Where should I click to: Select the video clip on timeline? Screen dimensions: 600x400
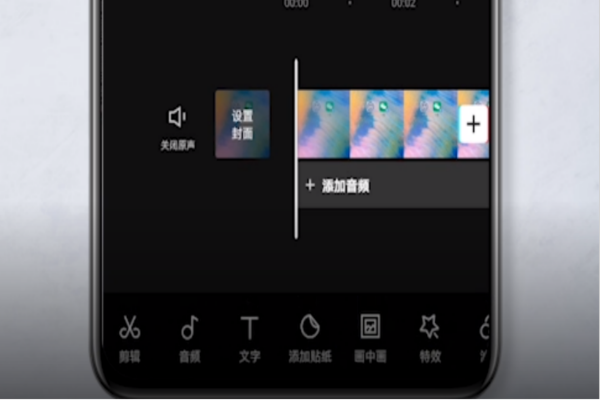[375, 125]
